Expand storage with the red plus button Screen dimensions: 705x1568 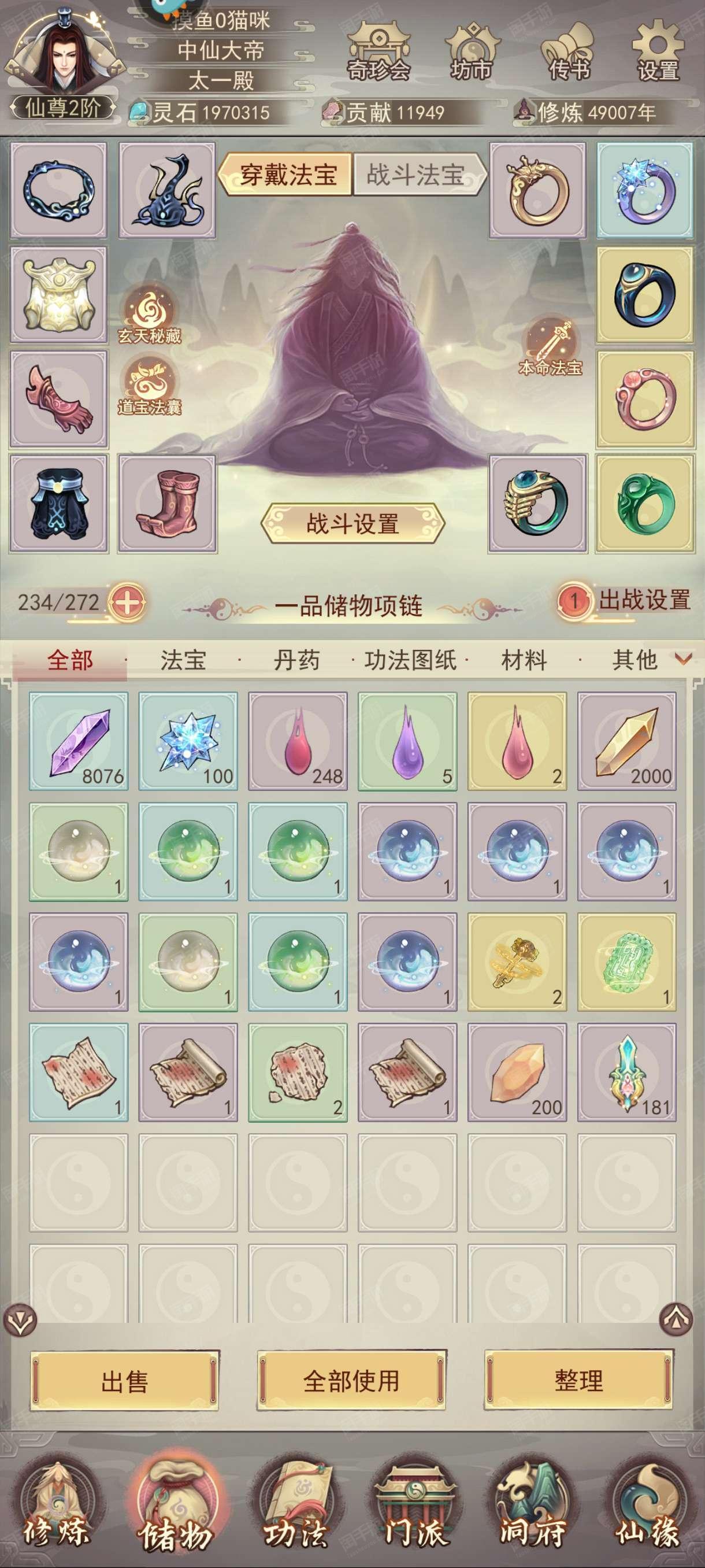(127, 602)
